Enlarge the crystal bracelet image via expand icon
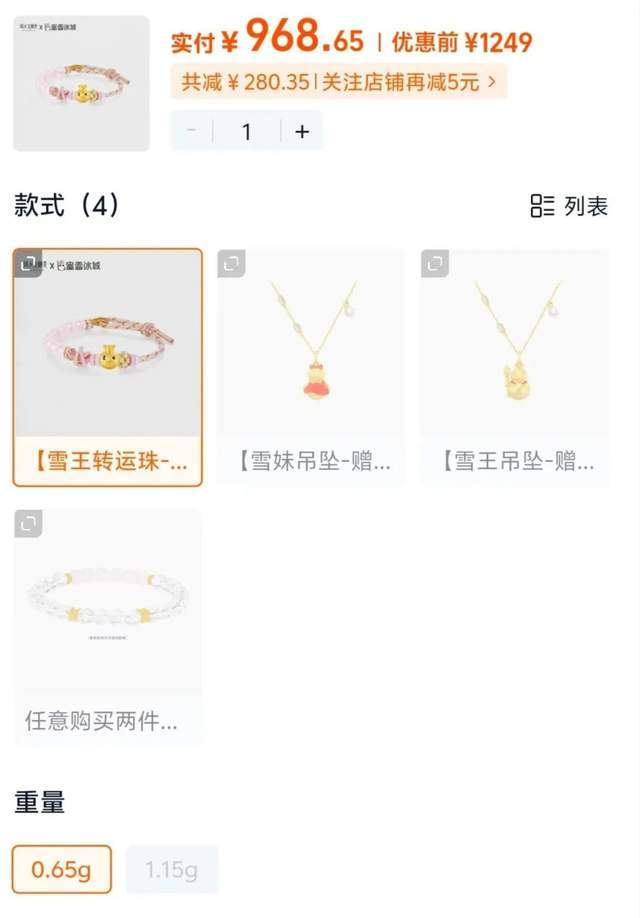 [28, 523]
